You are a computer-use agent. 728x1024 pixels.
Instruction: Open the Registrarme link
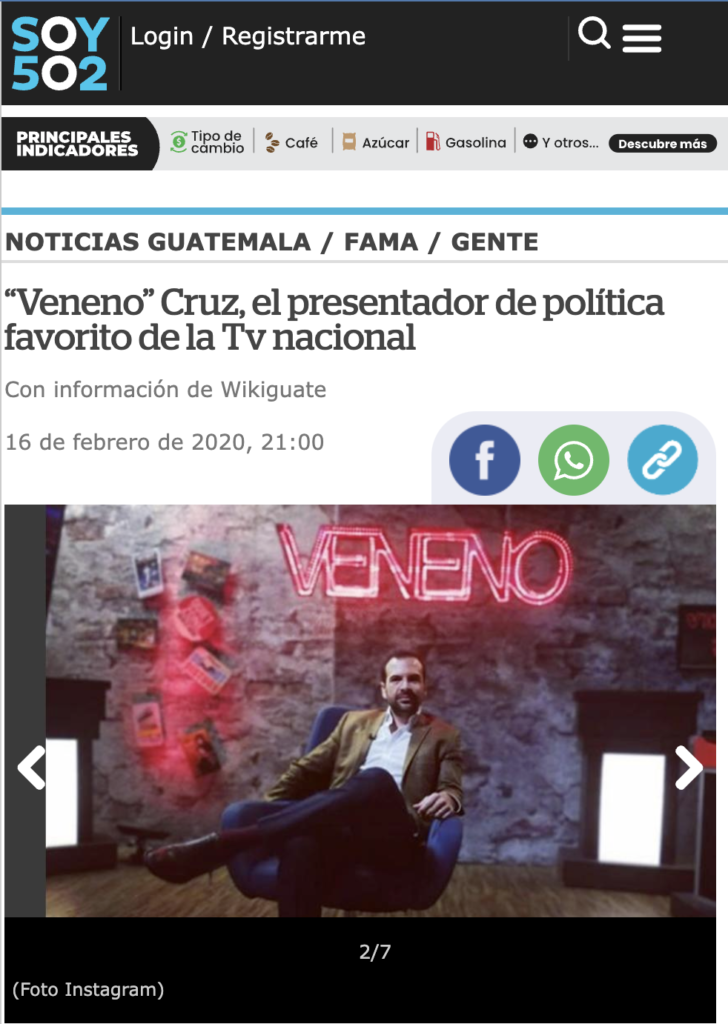[293, 37]
